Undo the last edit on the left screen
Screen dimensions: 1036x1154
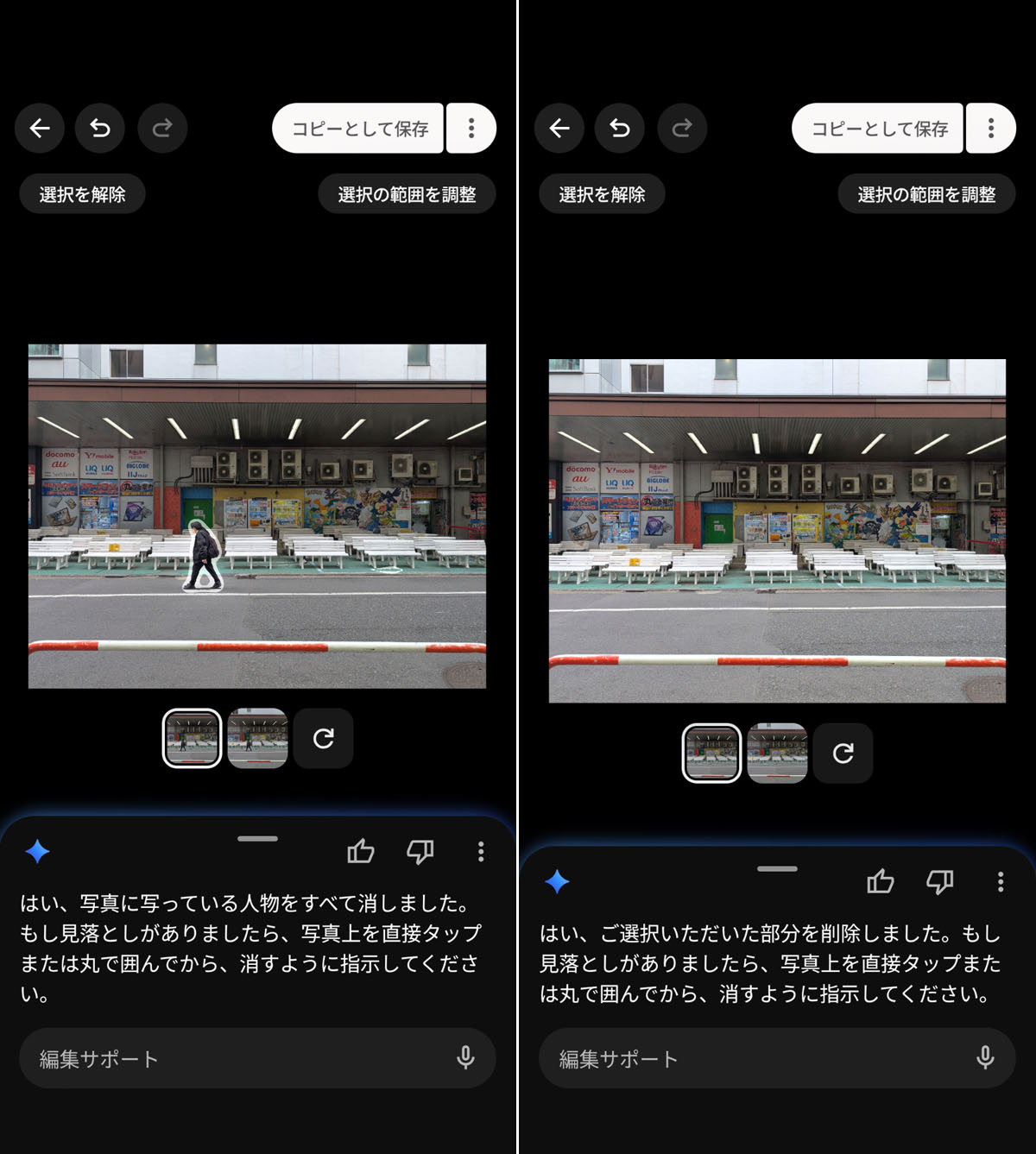(x=100, y=129)
